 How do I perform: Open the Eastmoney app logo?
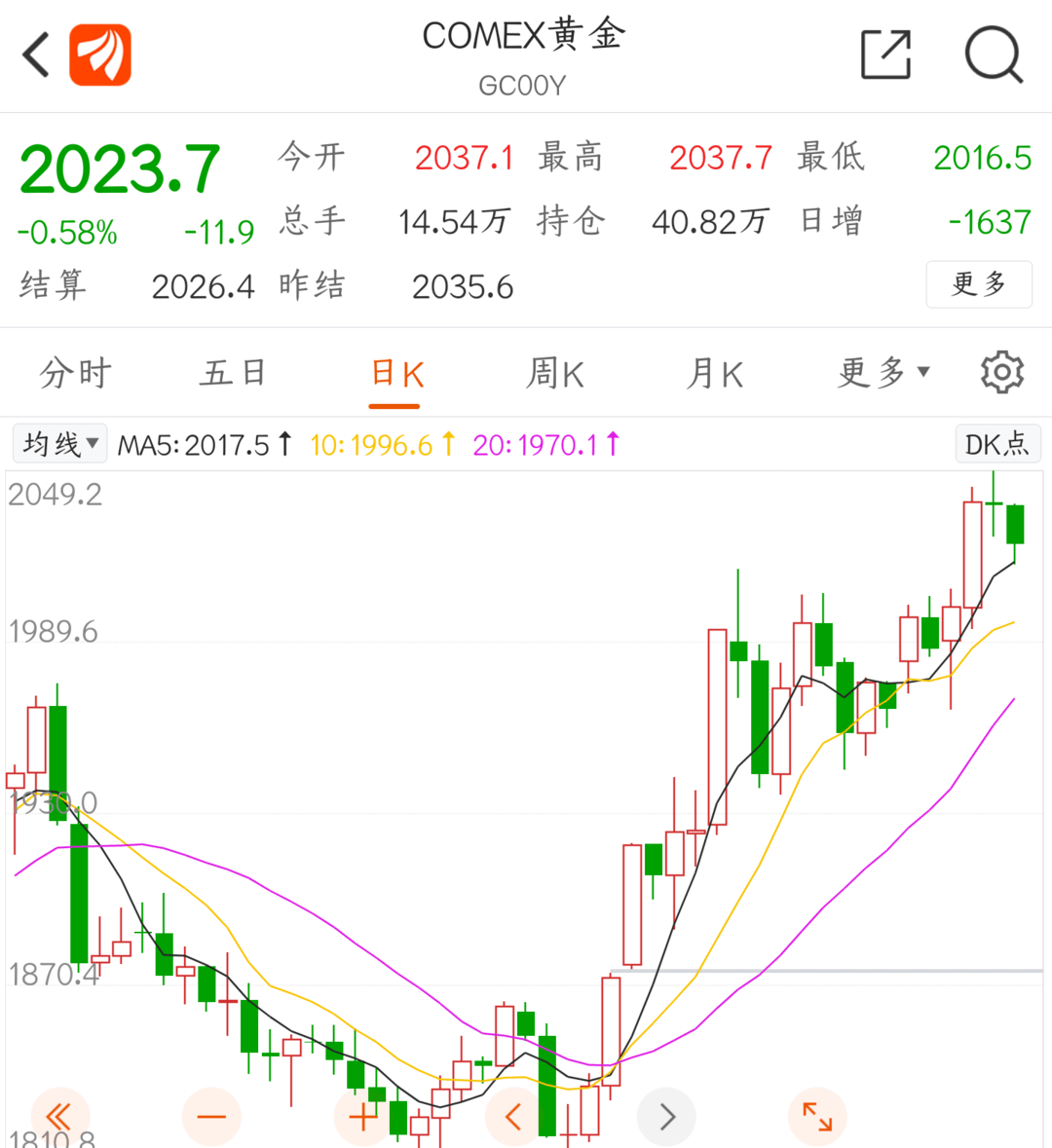(x=100, y=55)
